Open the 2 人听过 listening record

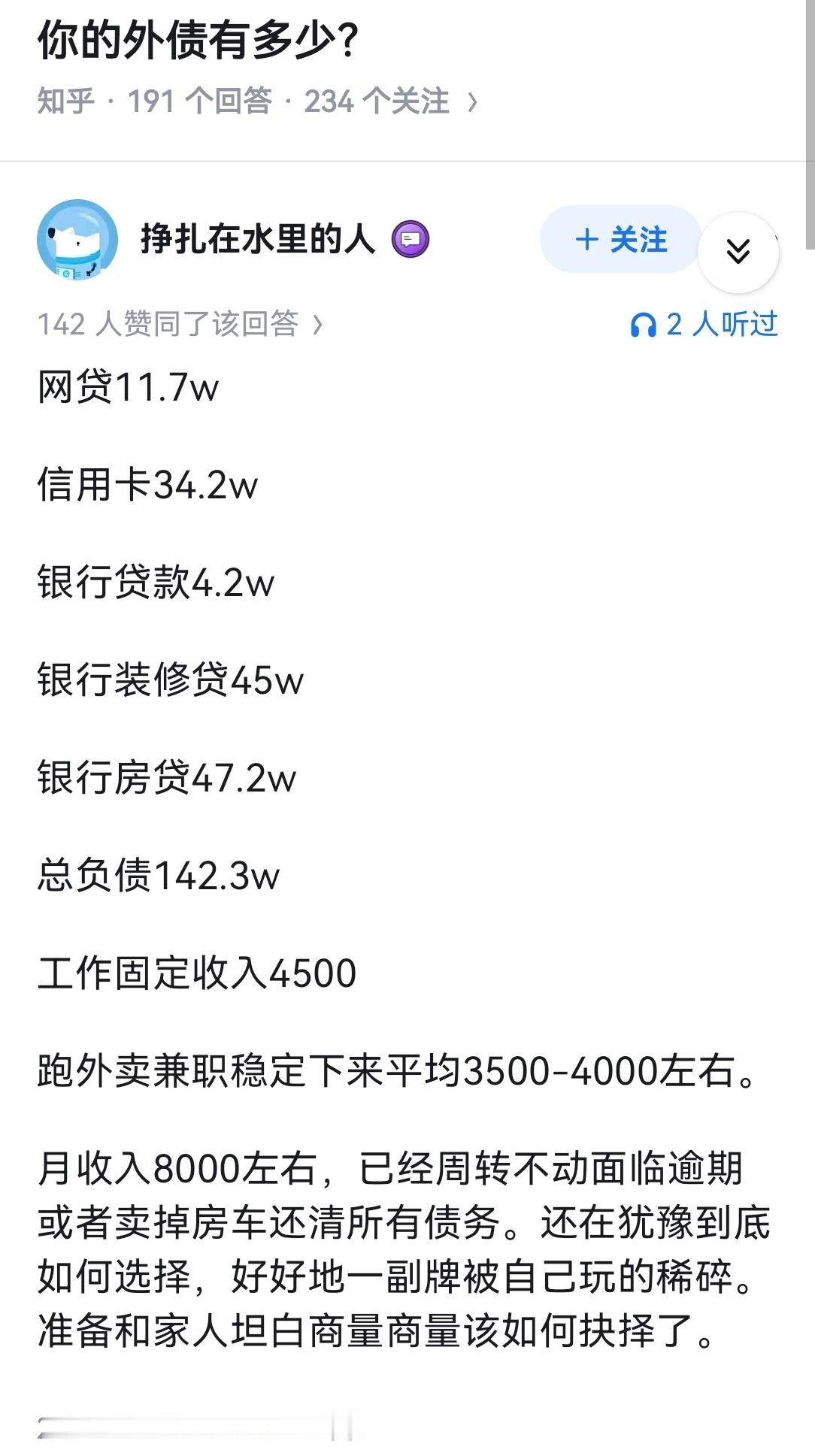[709, 324]
